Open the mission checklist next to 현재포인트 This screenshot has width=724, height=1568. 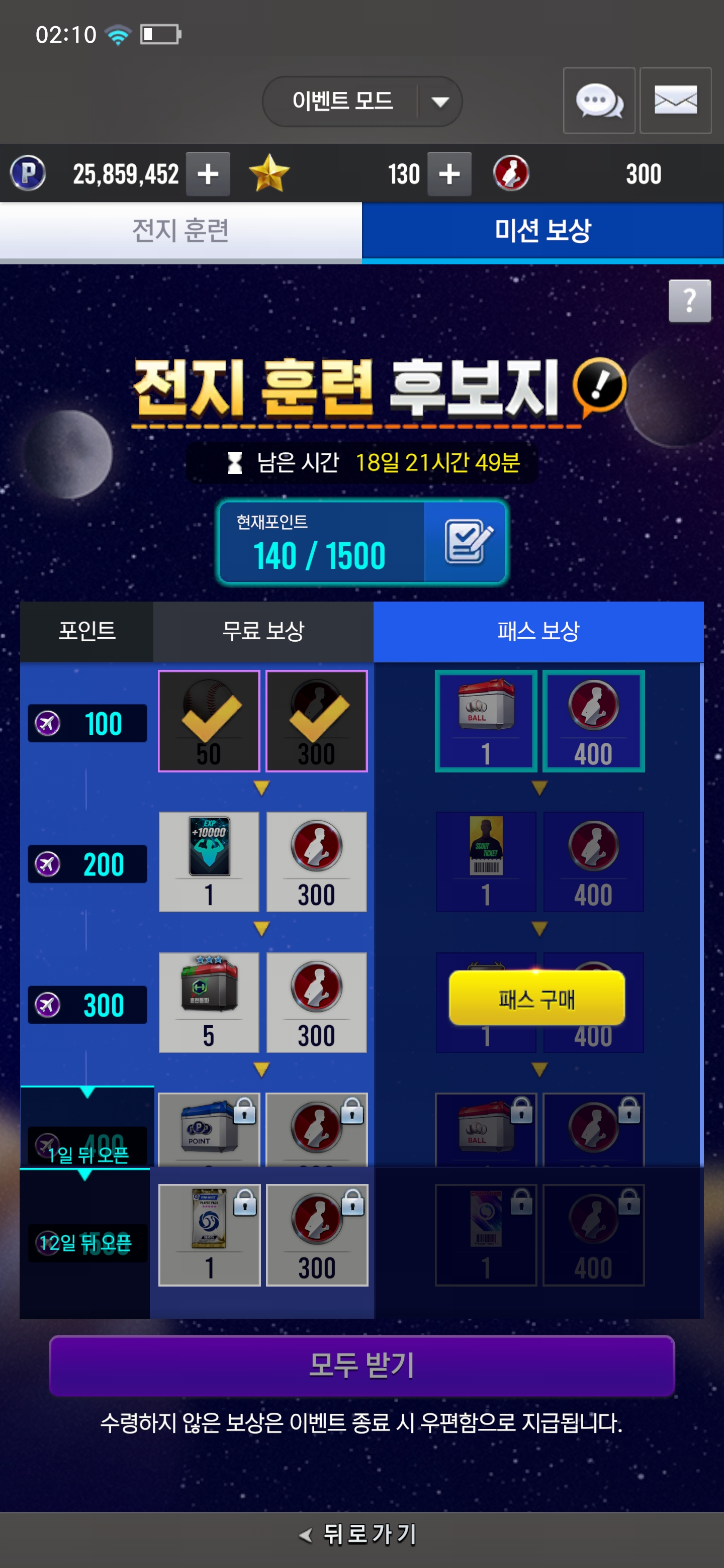point(466,541)
